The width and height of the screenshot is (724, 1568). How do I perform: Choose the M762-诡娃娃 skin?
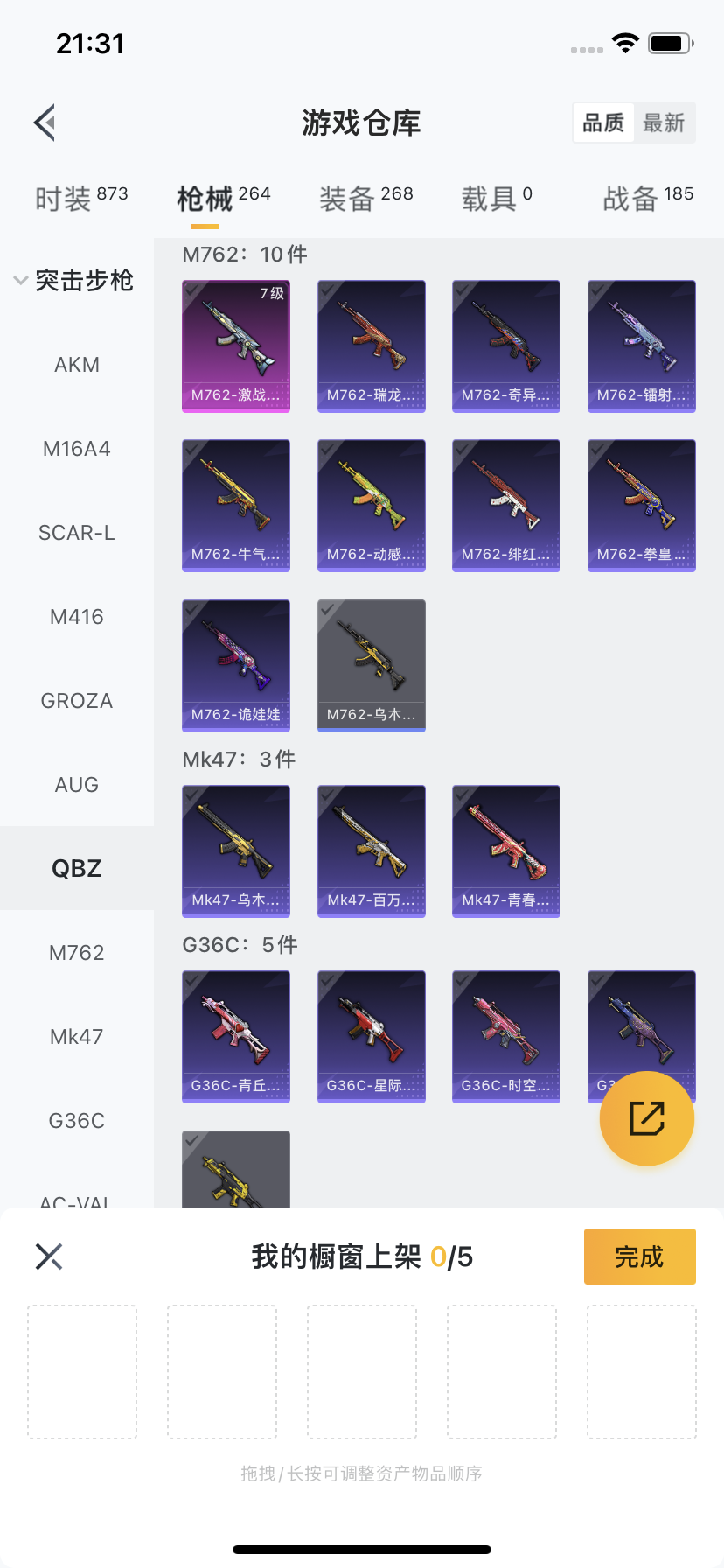(236, 665)
